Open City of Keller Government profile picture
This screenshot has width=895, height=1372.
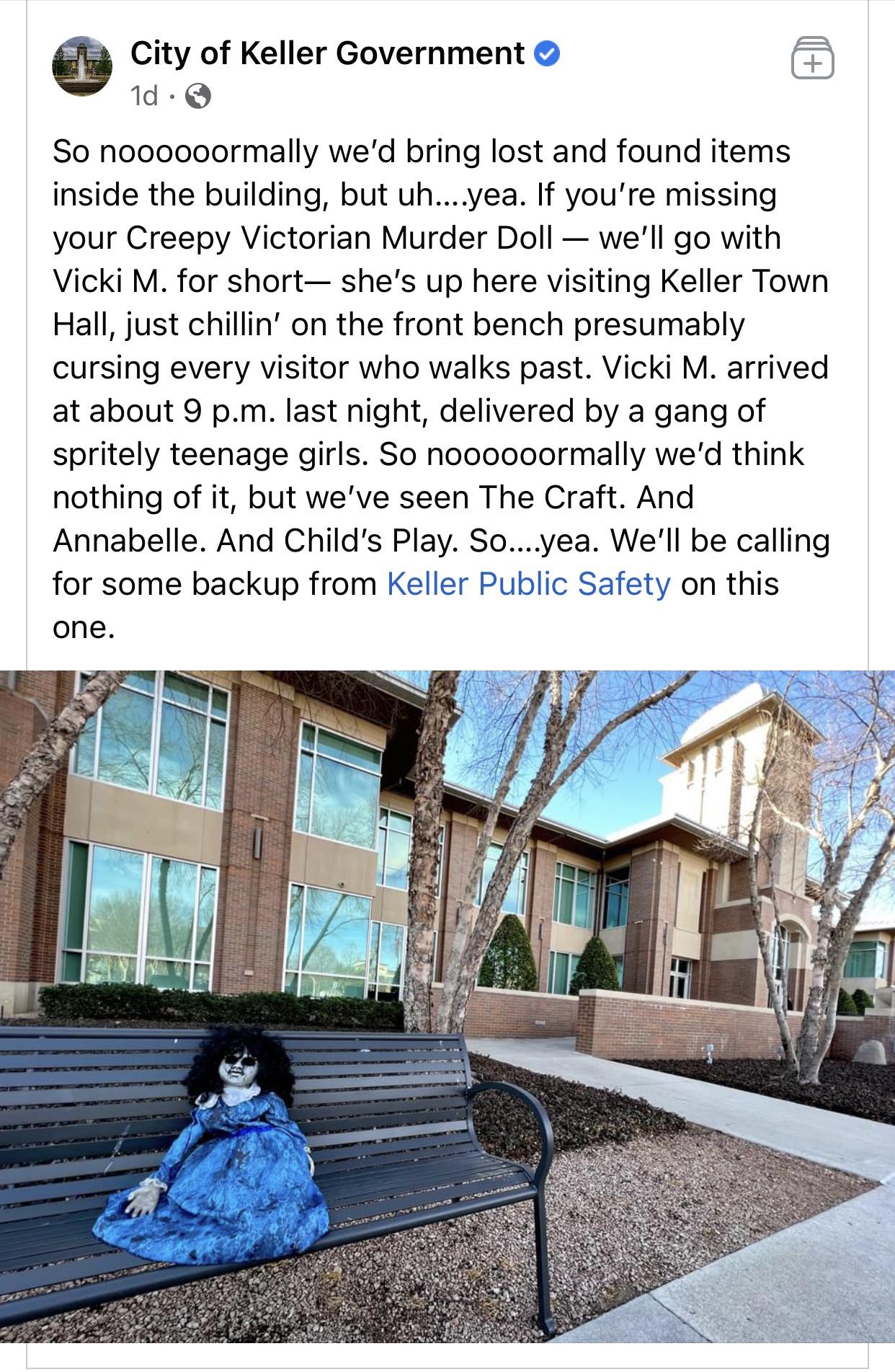click(83, 66)
